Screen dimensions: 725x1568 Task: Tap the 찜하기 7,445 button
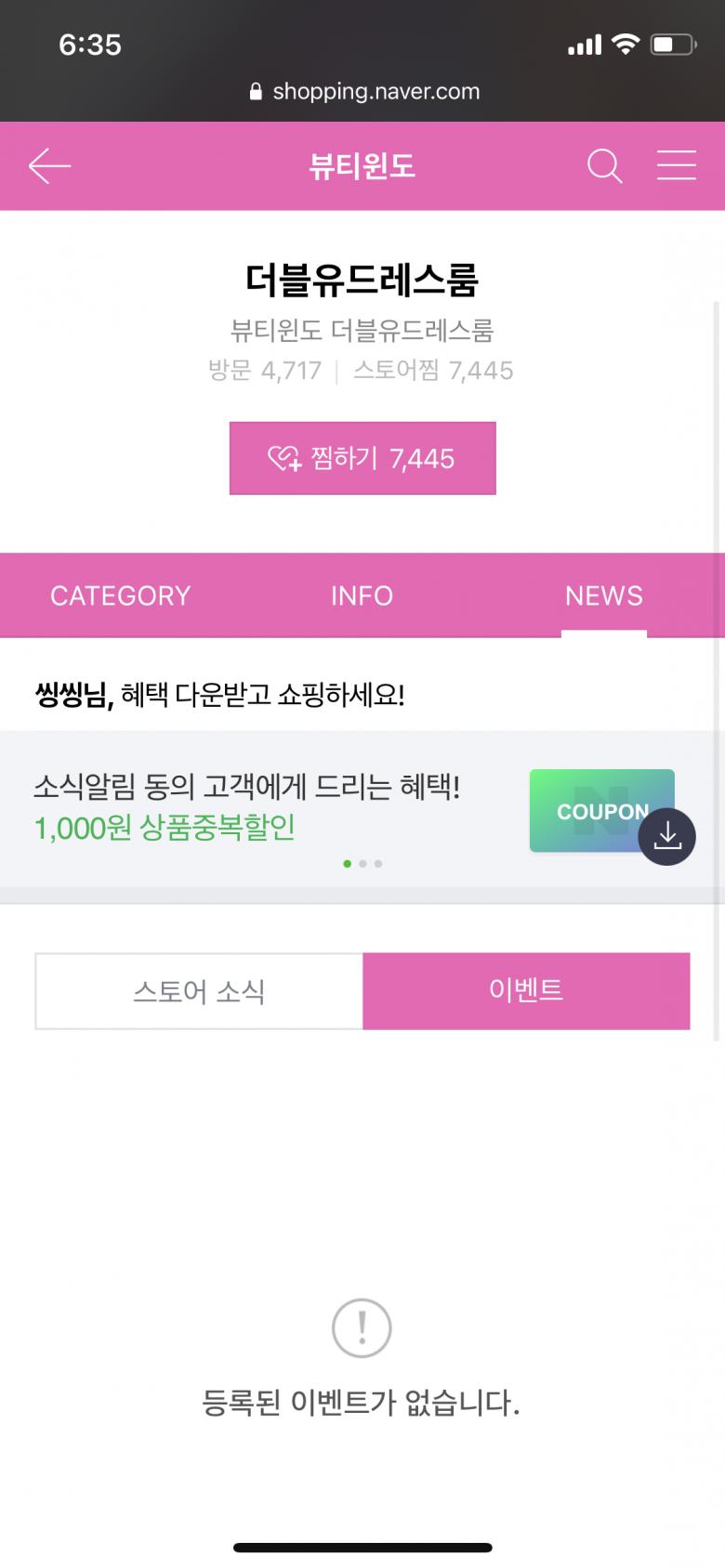[362, 458]
